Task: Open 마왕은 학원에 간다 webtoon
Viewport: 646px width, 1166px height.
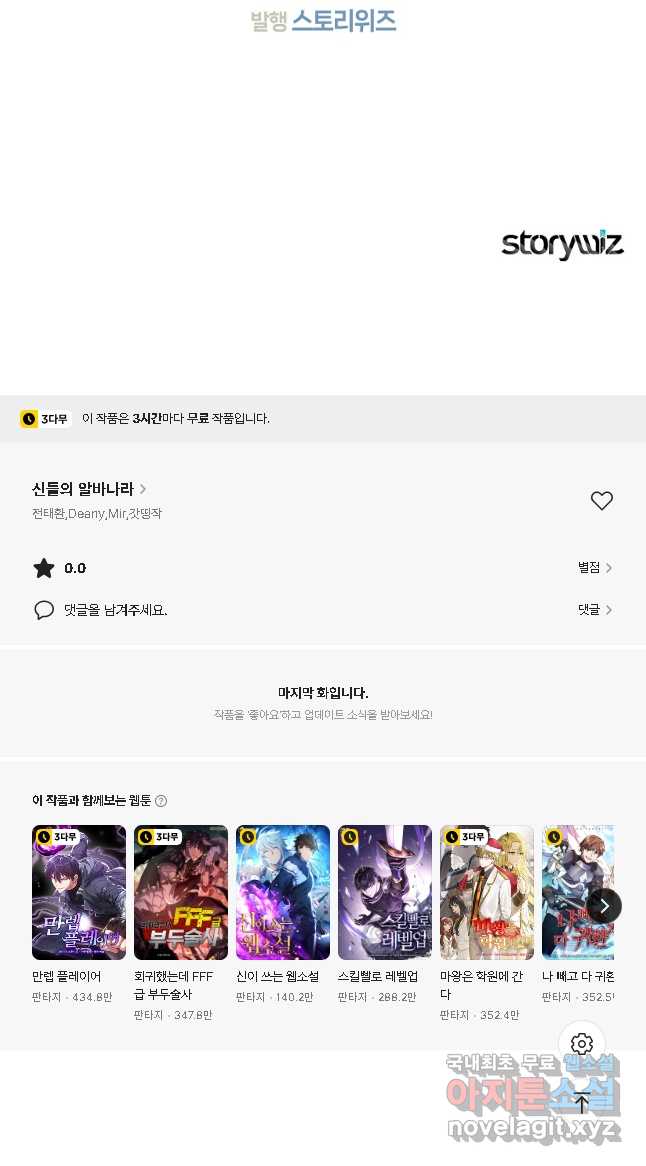Action: pos(487,892)
